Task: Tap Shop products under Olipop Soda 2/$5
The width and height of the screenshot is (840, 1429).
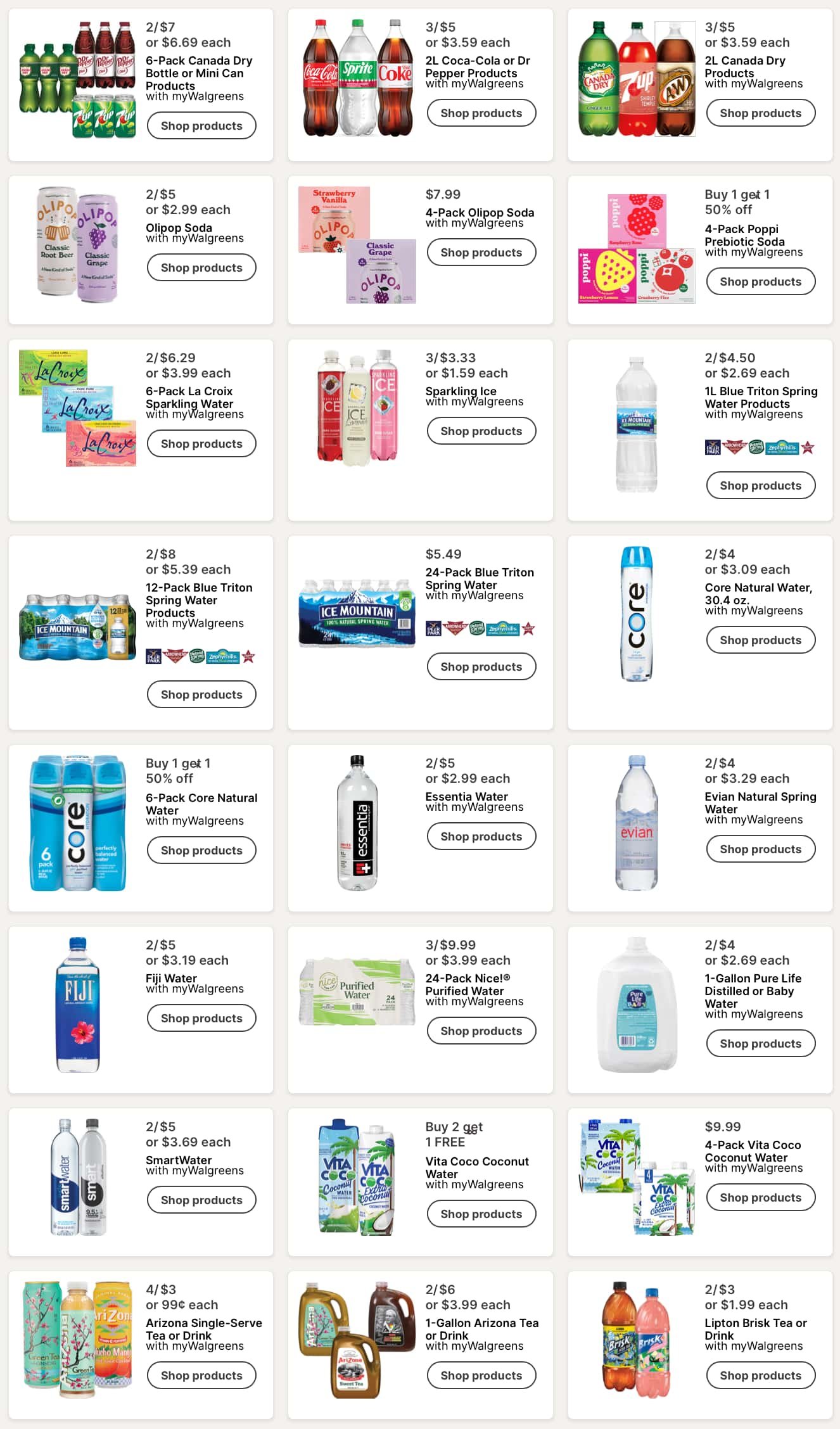Action: pos(201,267)
